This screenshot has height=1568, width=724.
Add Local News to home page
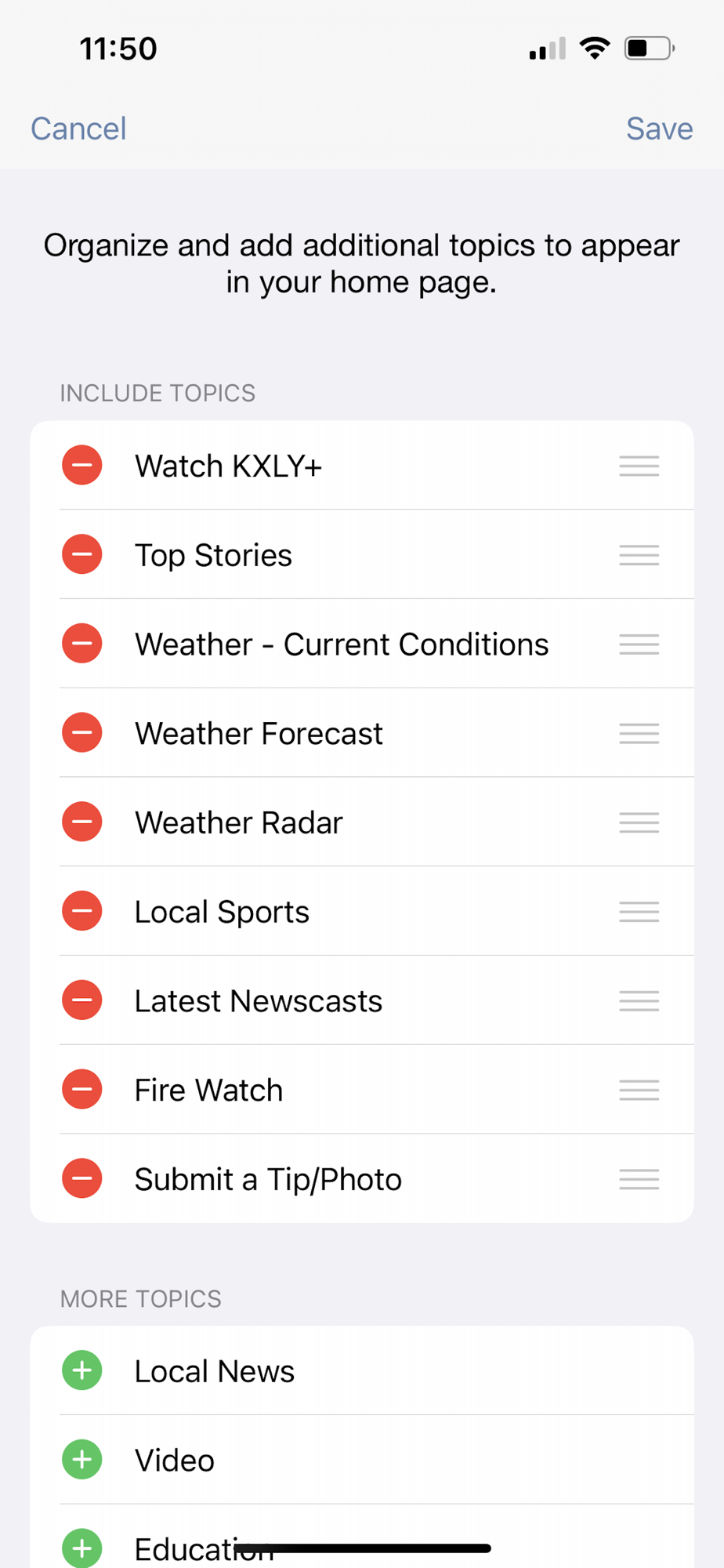(82, 1370)
